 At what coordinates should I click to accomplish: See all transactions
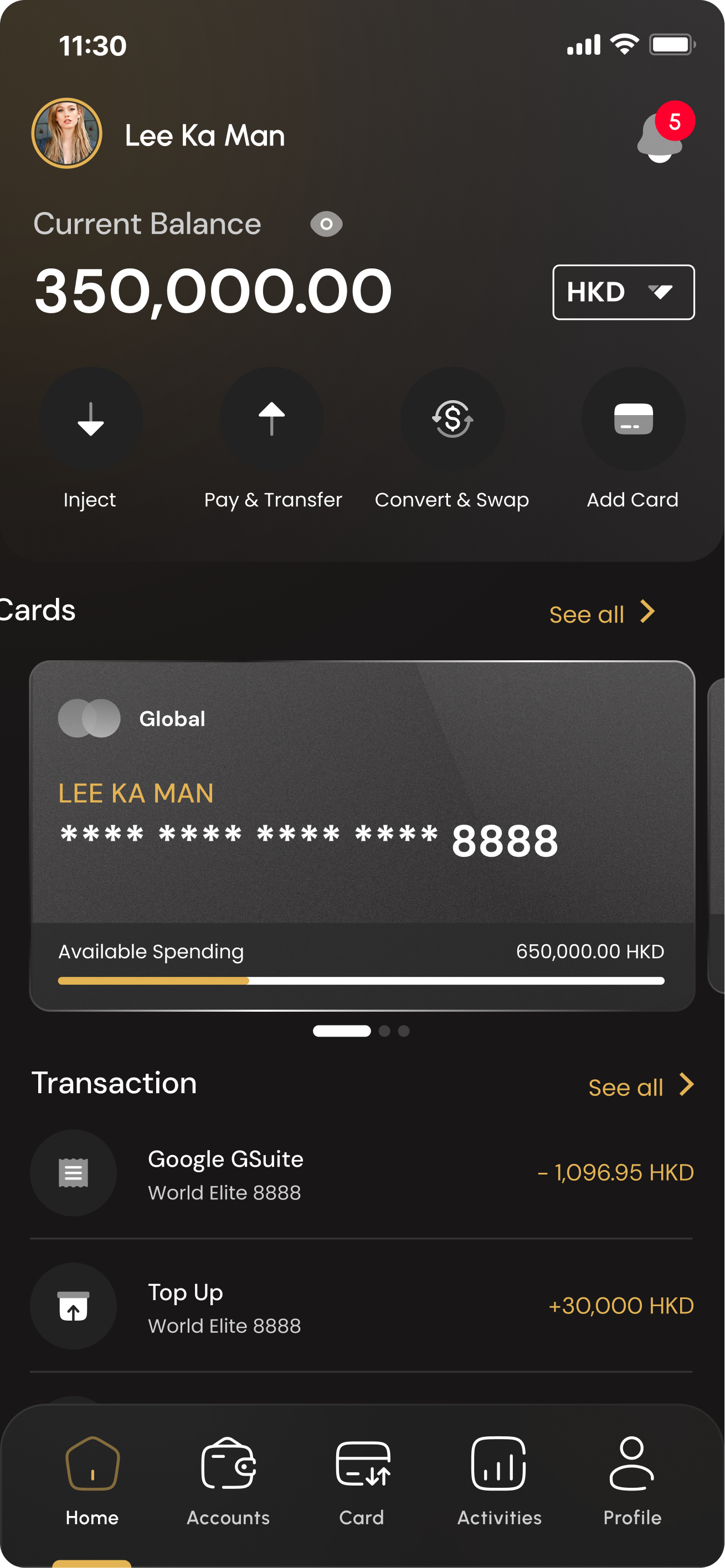tap(640, 1086)
